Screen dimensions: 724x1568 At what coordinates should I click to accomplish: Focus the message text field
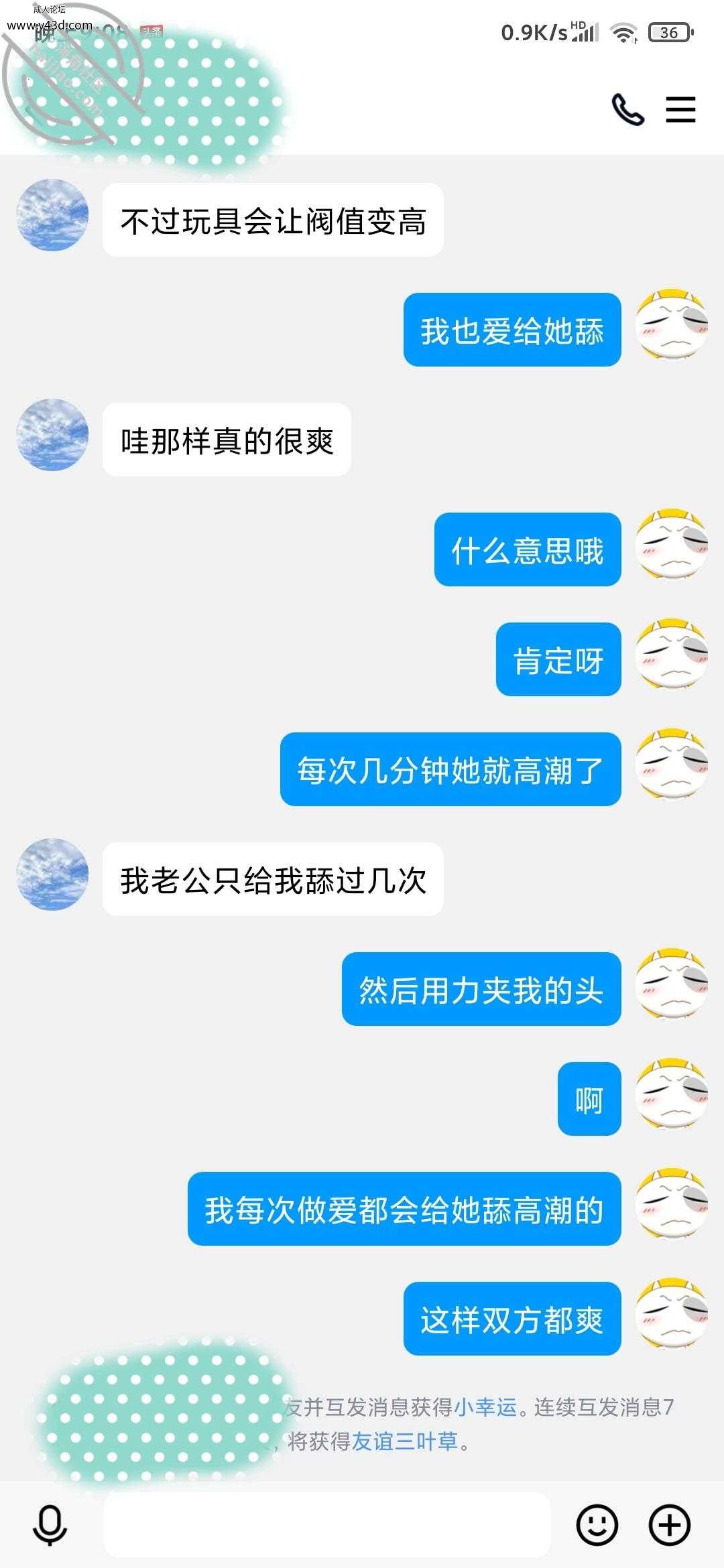(326, 1524)
